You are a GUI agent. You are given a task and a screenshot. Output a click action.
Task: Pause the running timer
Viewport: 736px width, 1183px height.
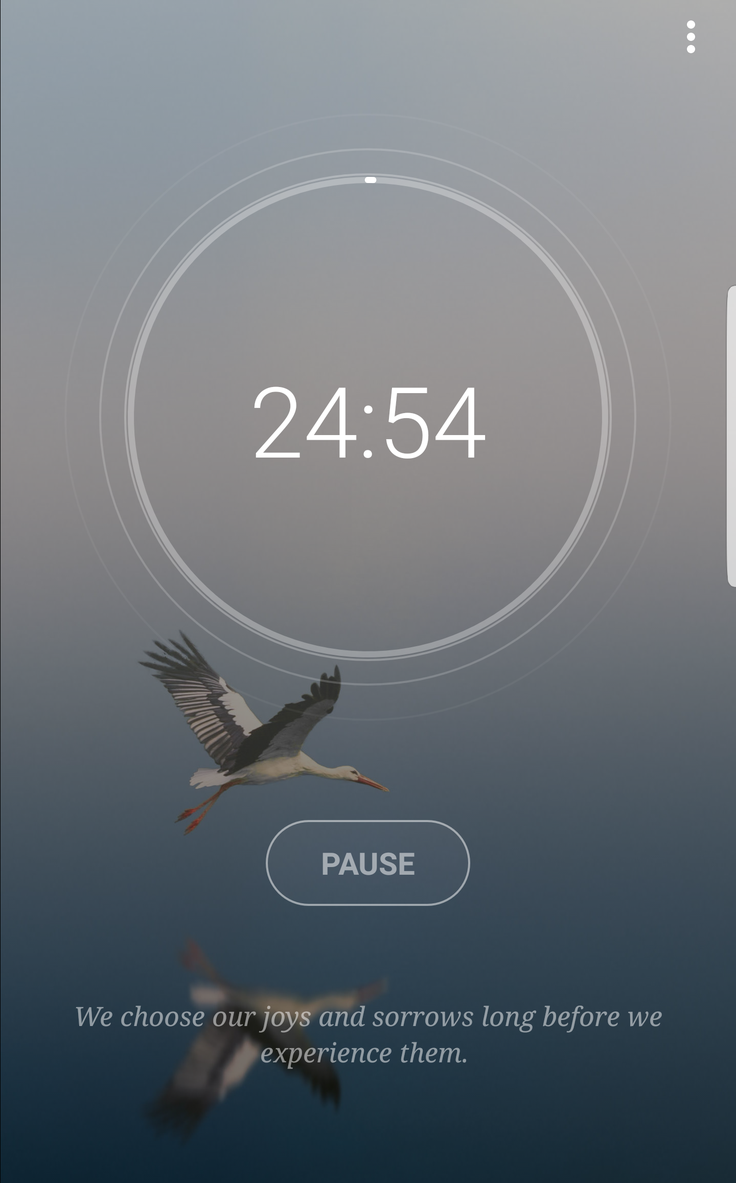[367, 863]
